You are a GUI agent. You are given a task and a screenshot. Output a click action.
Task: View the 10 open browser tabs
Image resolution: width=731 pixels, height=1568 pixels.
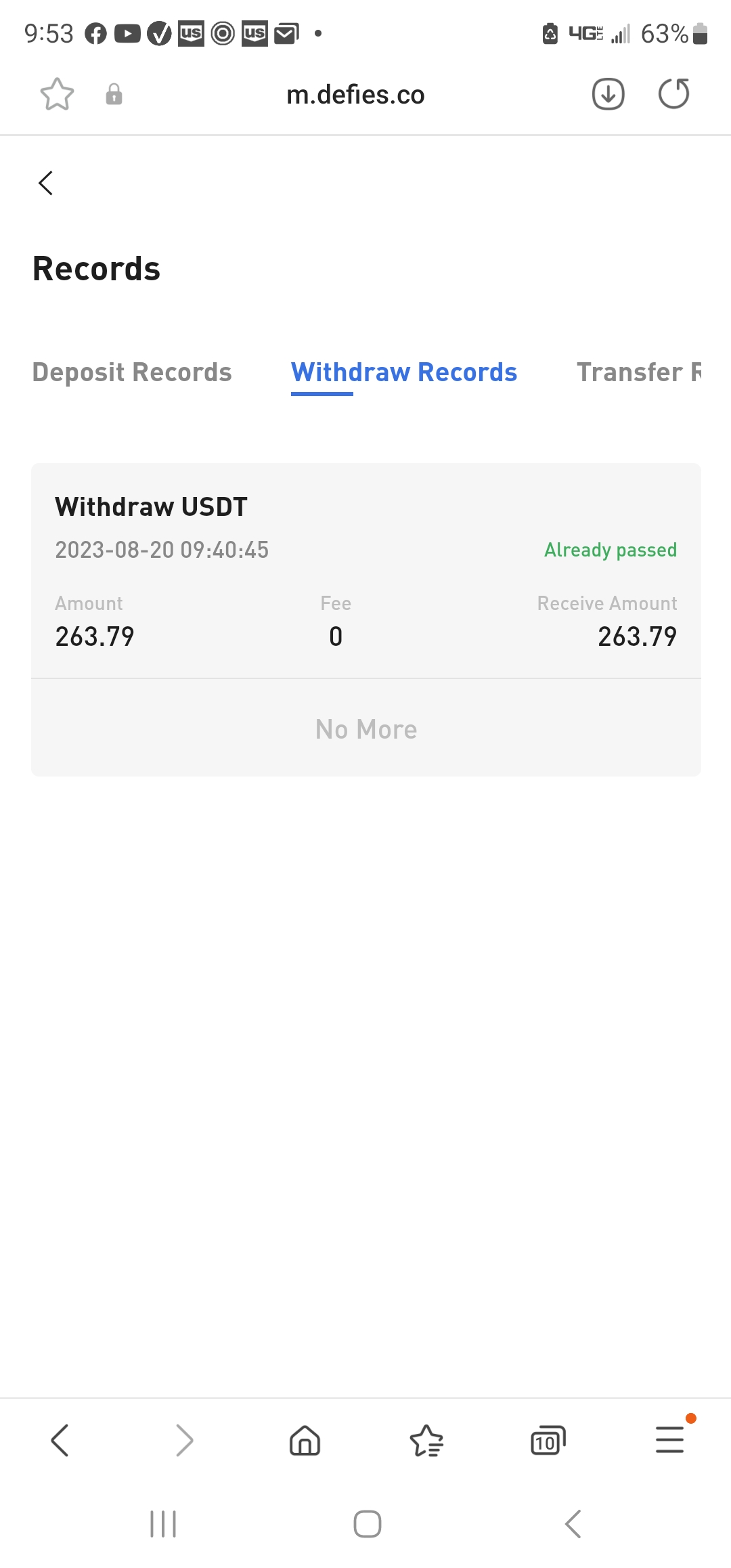click(x=548, y=1440)
